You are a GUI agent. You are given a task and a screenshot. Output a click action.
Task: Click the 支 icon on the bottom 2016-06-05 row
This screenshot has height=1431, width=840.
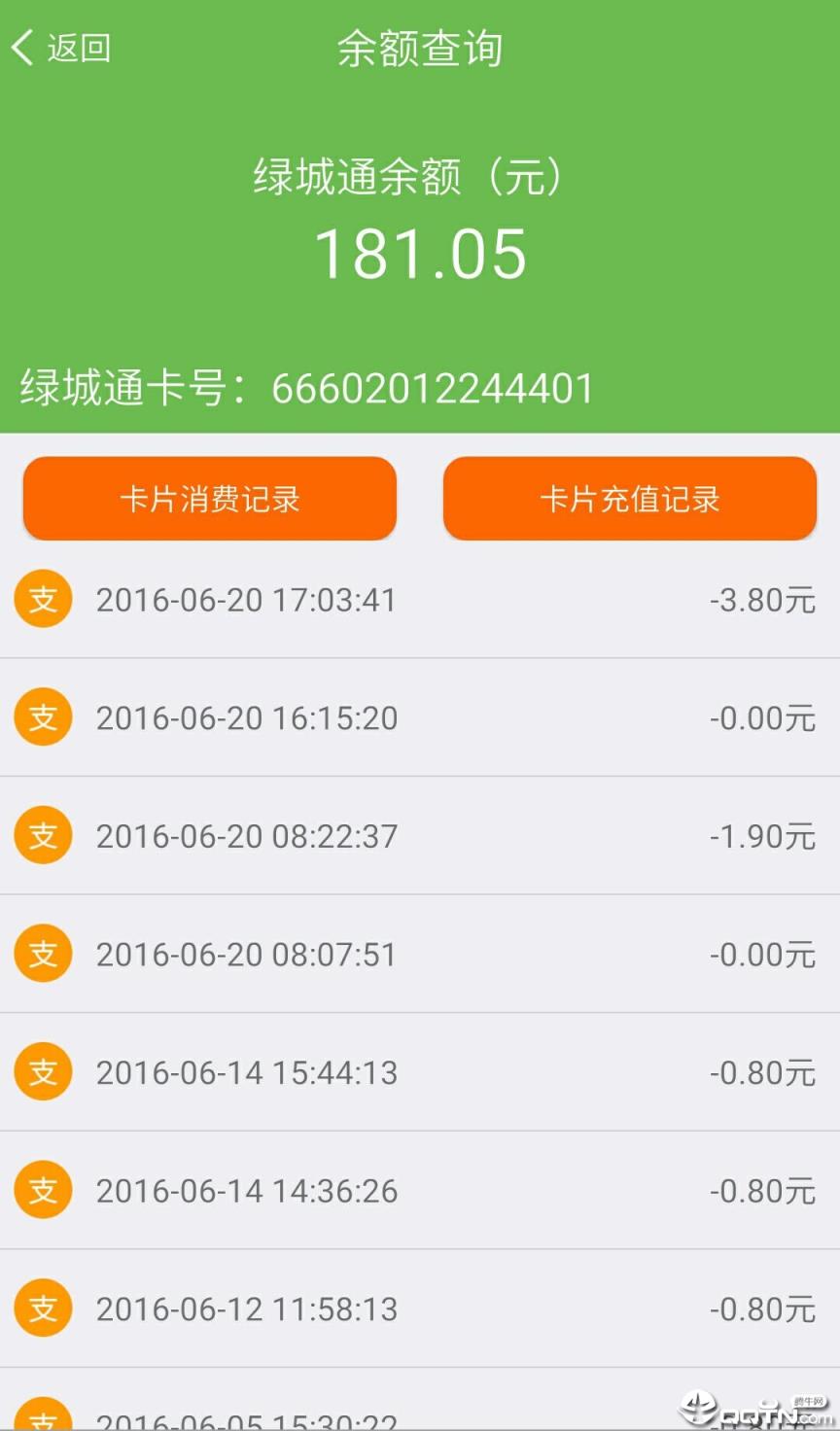[43, 1421]
